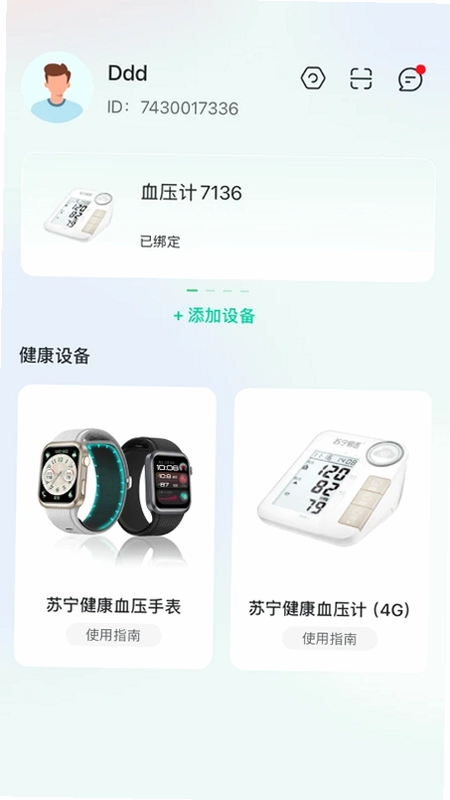This screenshot has width=450, height=800.
Task: Open the hexagon settings icon
Action: [313, 79]
